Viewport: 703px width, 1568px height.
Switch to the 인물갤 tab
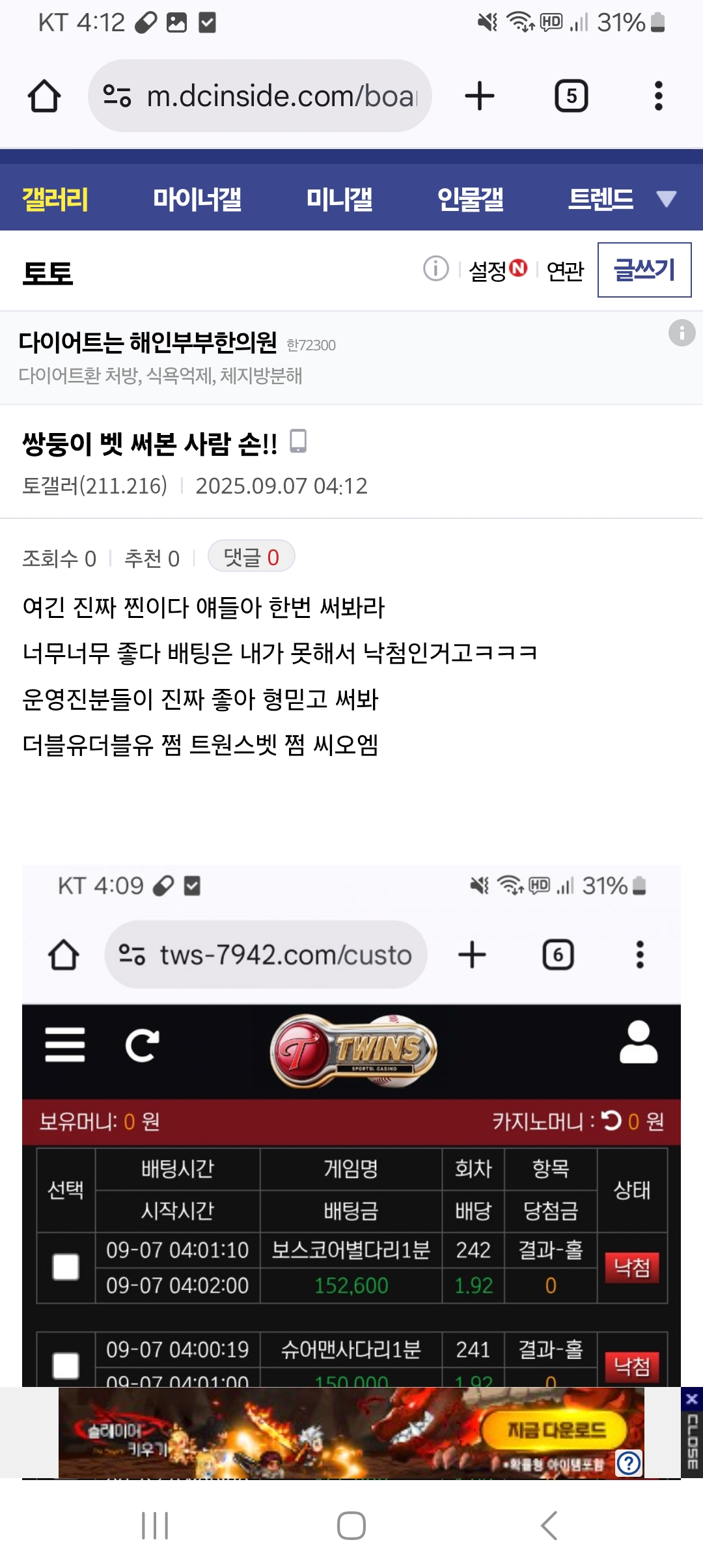pos(470,199)
